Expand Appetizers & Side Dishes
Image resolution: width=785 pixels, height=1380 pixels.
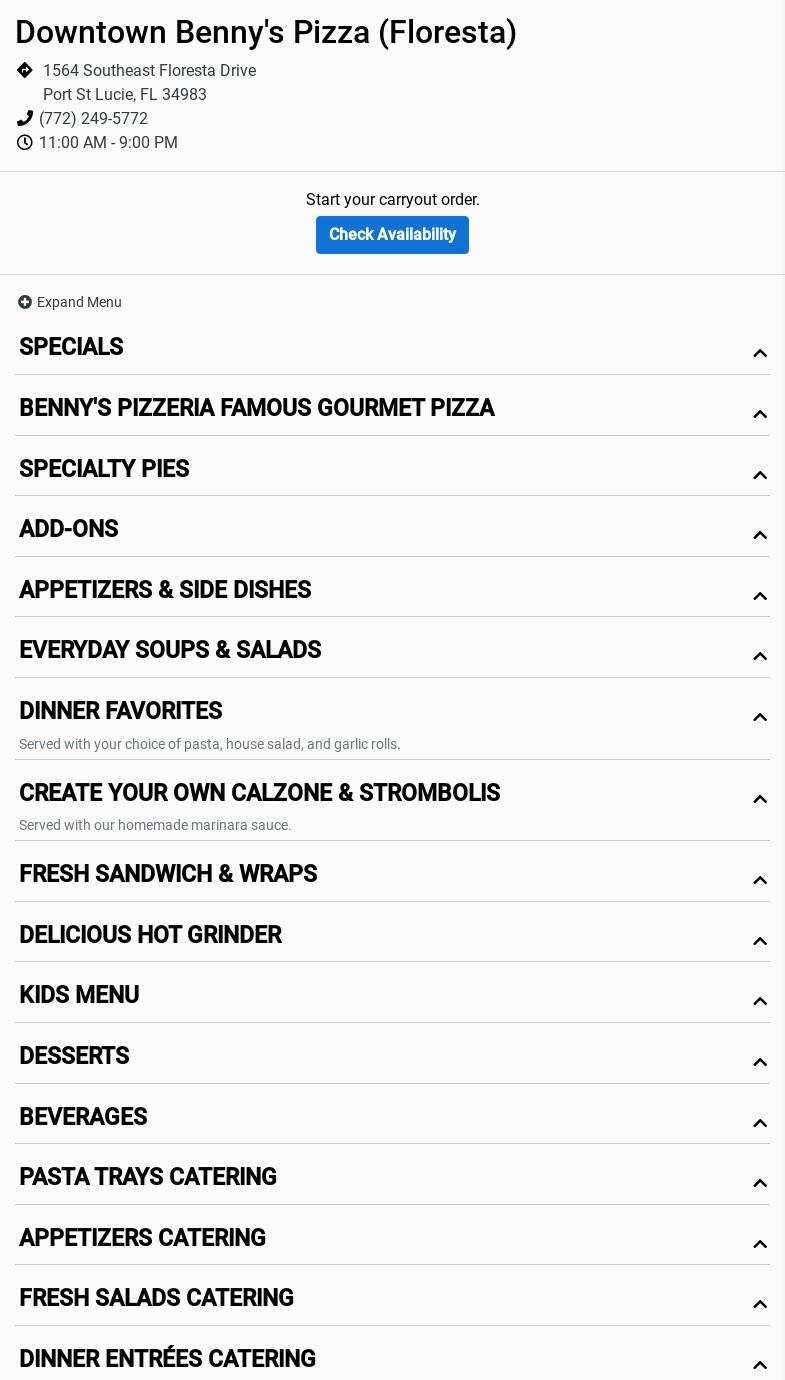(392, 590)
